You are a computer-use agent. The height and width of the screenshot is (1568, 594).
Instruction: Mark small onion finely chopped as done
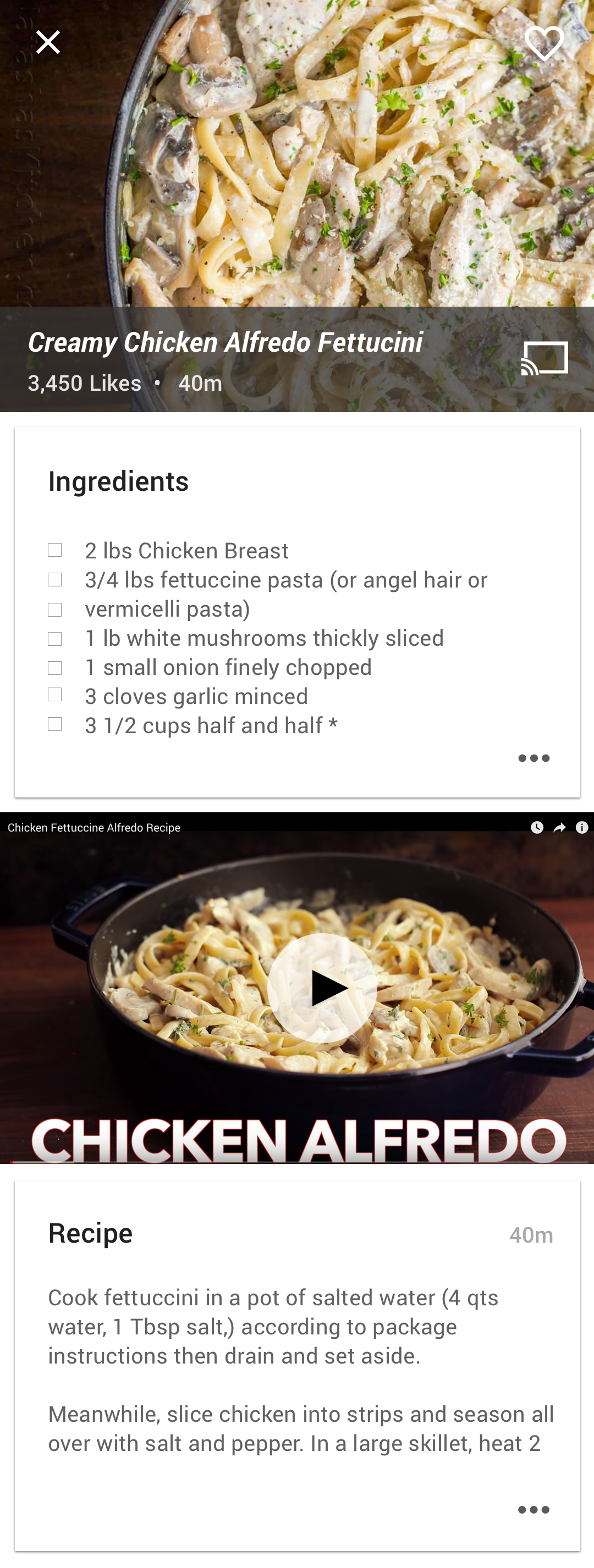coord(55,668)
